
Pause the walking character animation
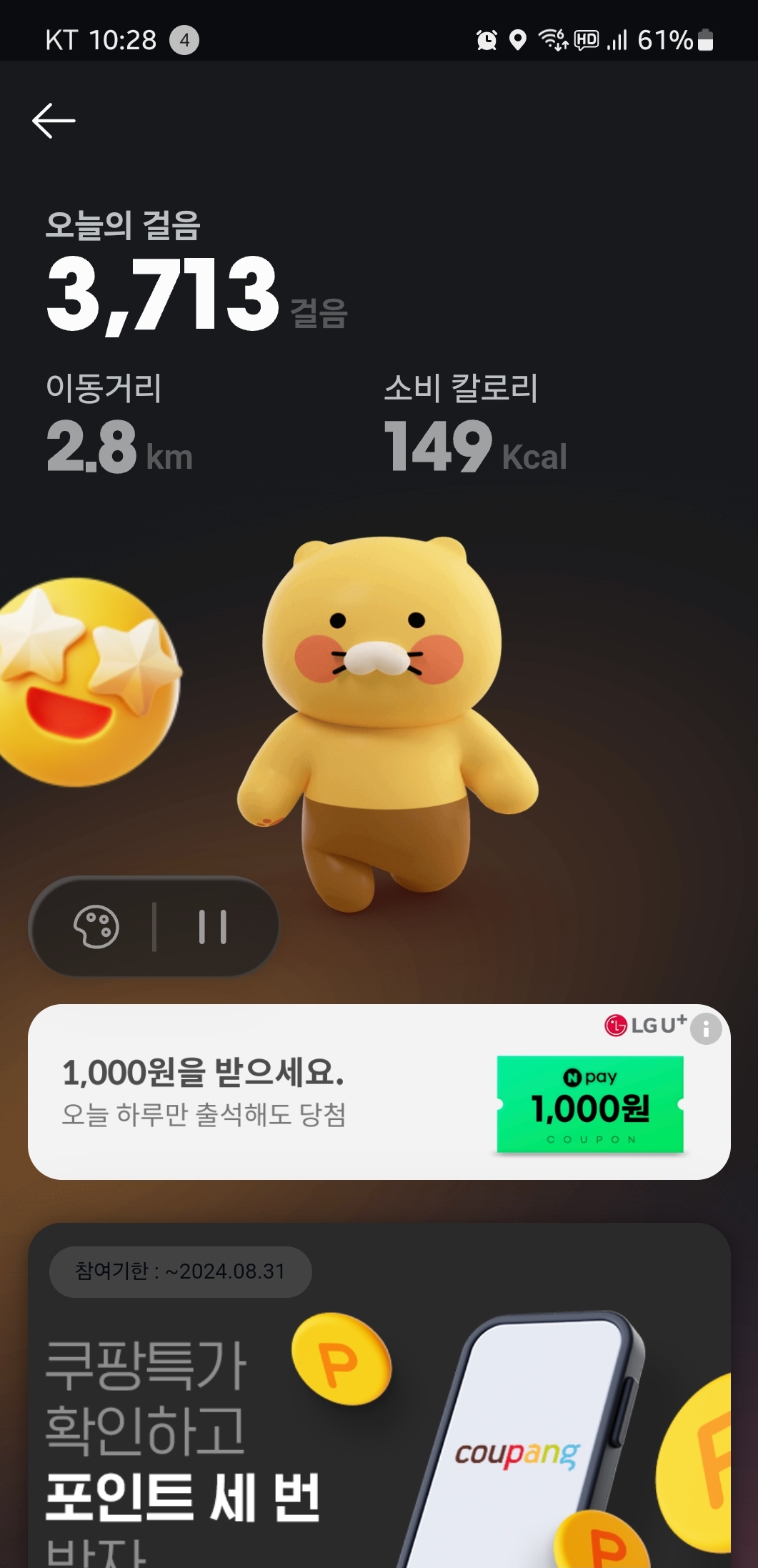click(212, 927)
